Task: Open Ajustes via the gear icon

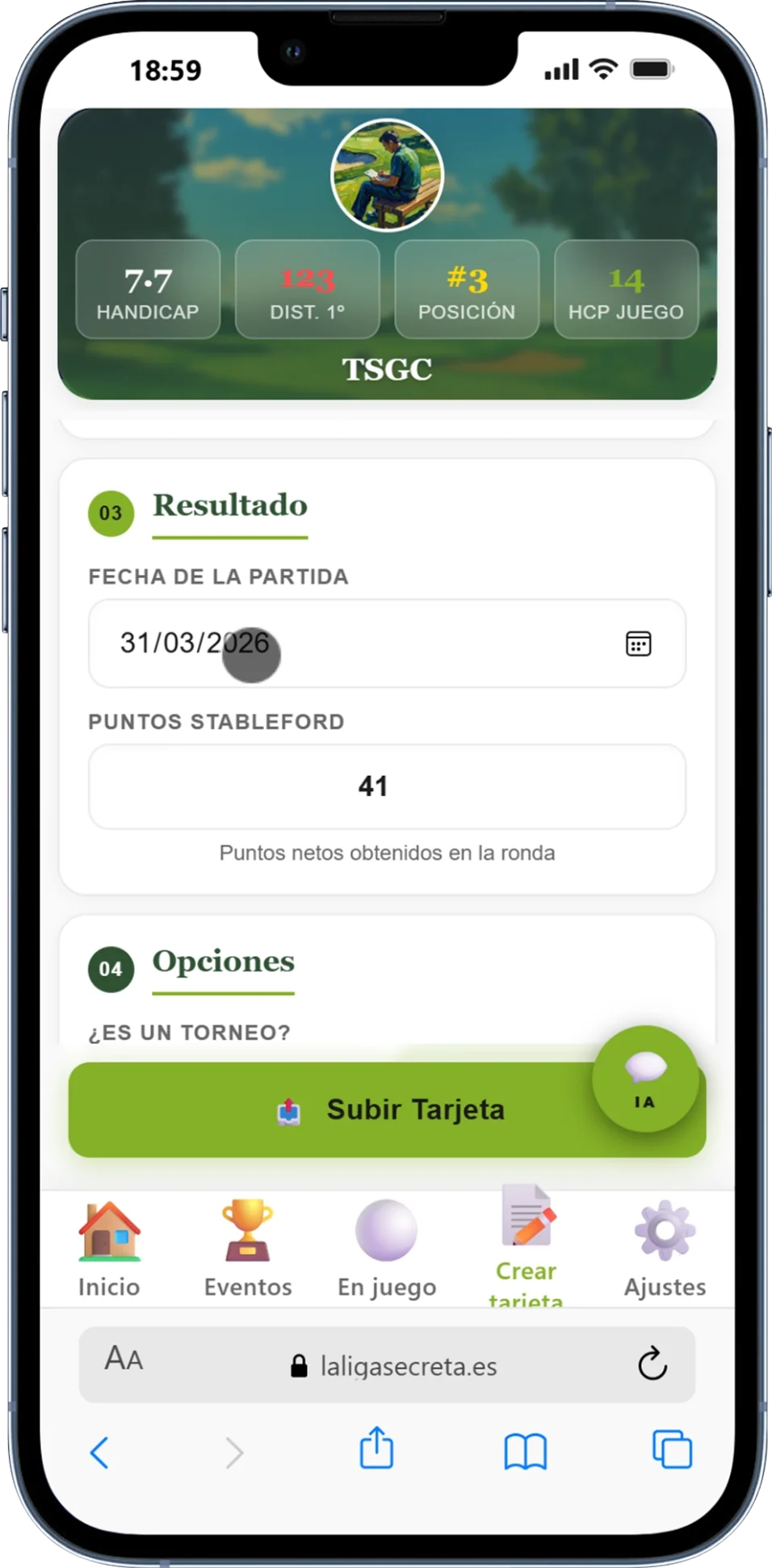Action: point(664,1231)
